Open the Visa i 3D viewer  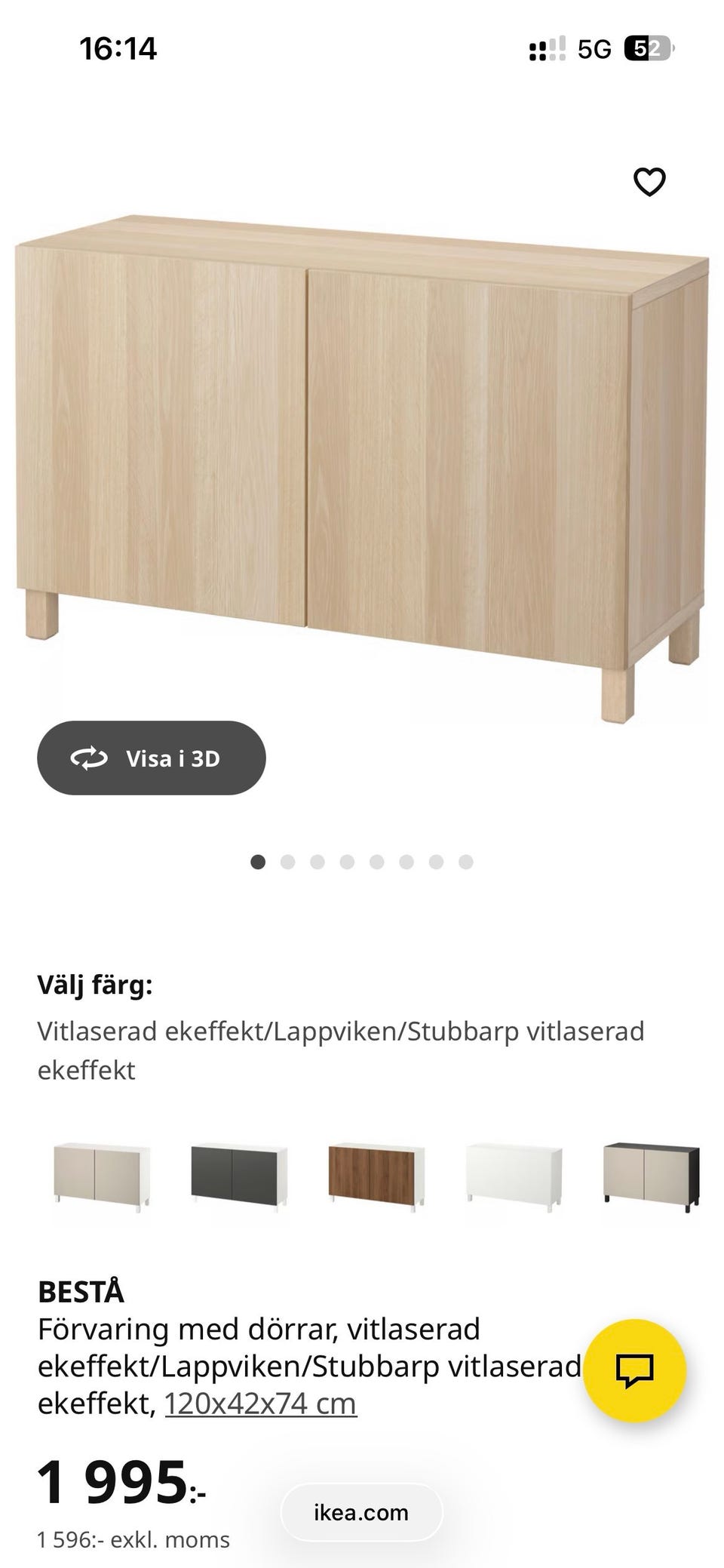[151, 758]
